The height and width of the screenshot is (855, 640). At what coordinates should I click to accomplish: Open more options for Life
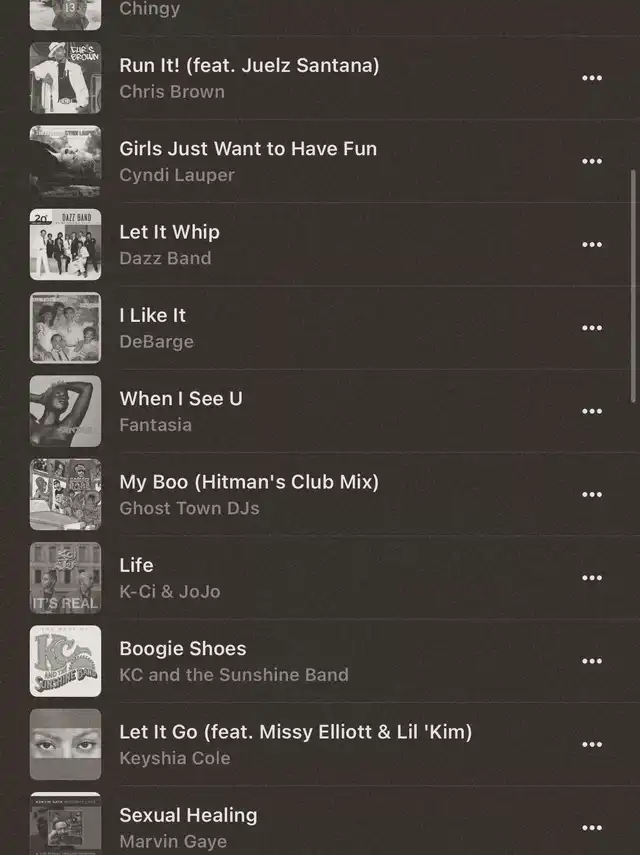[592, 578]
